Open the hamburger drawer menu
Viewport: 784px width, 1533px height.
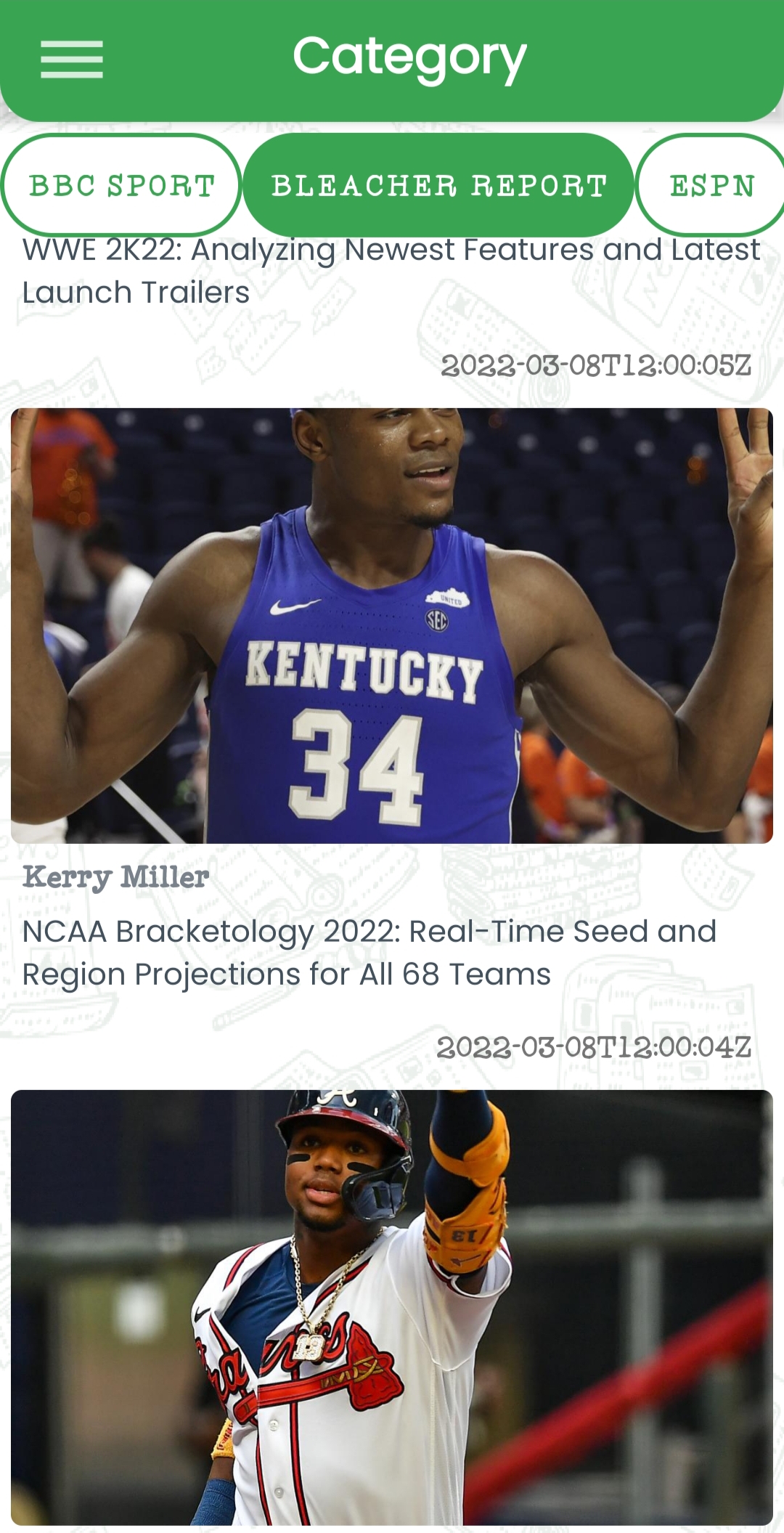(x=71, y=59)
